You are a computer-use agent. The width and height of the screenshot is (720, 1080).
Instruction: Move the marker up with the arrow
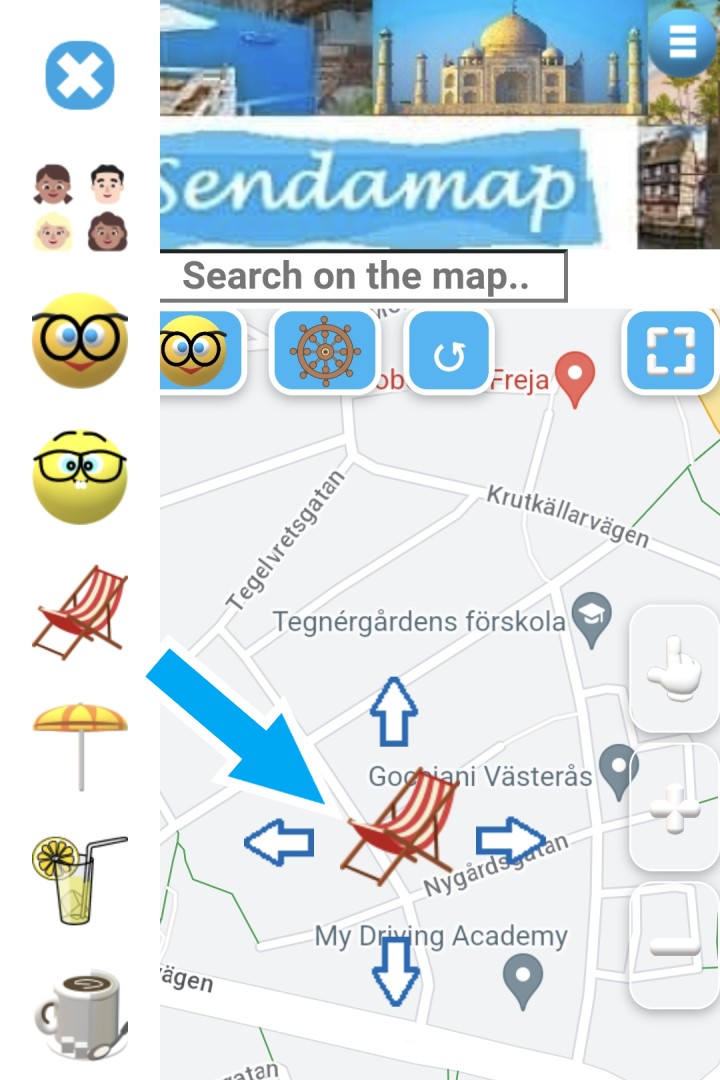tap(394, 711)
